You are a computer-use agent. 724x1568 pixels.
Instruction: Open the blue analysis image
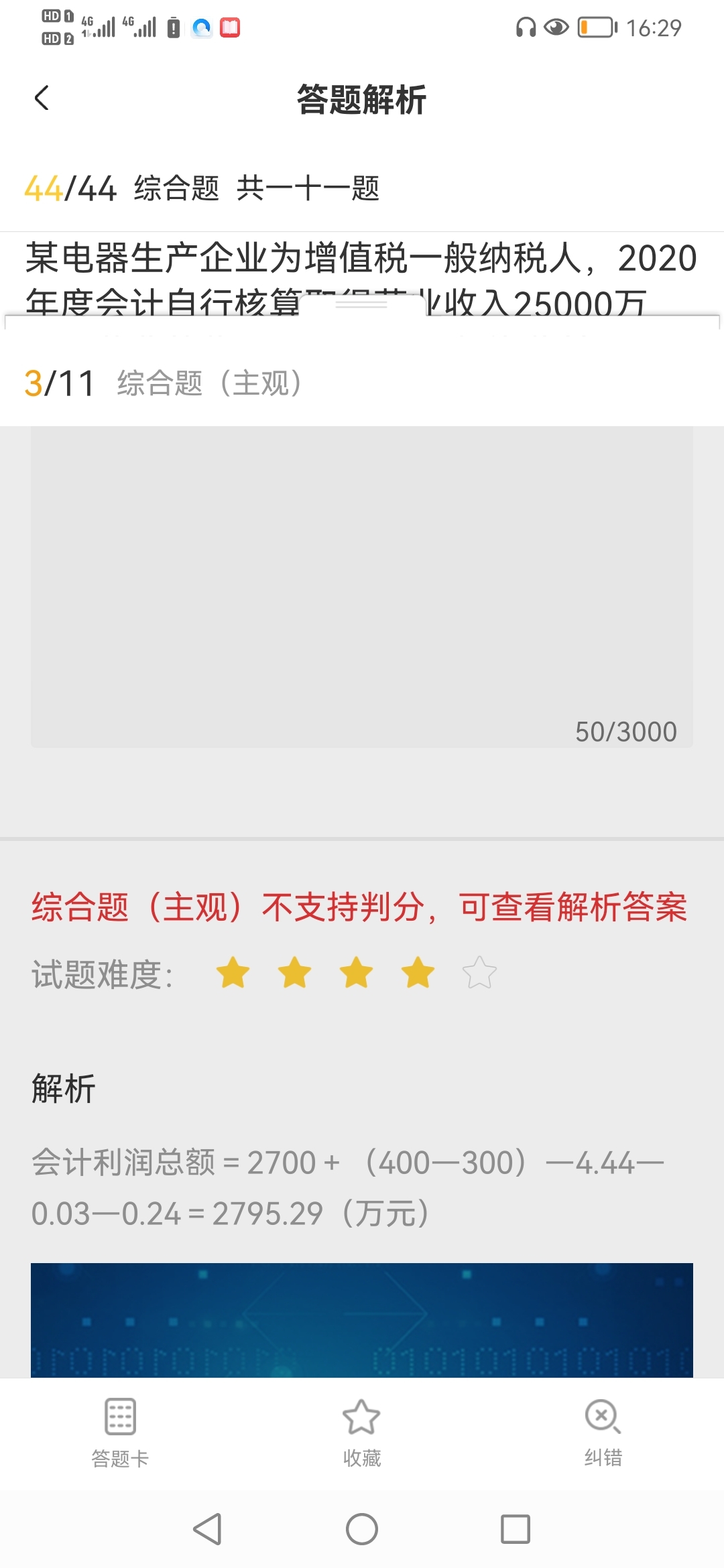(x=361, y=1319)
